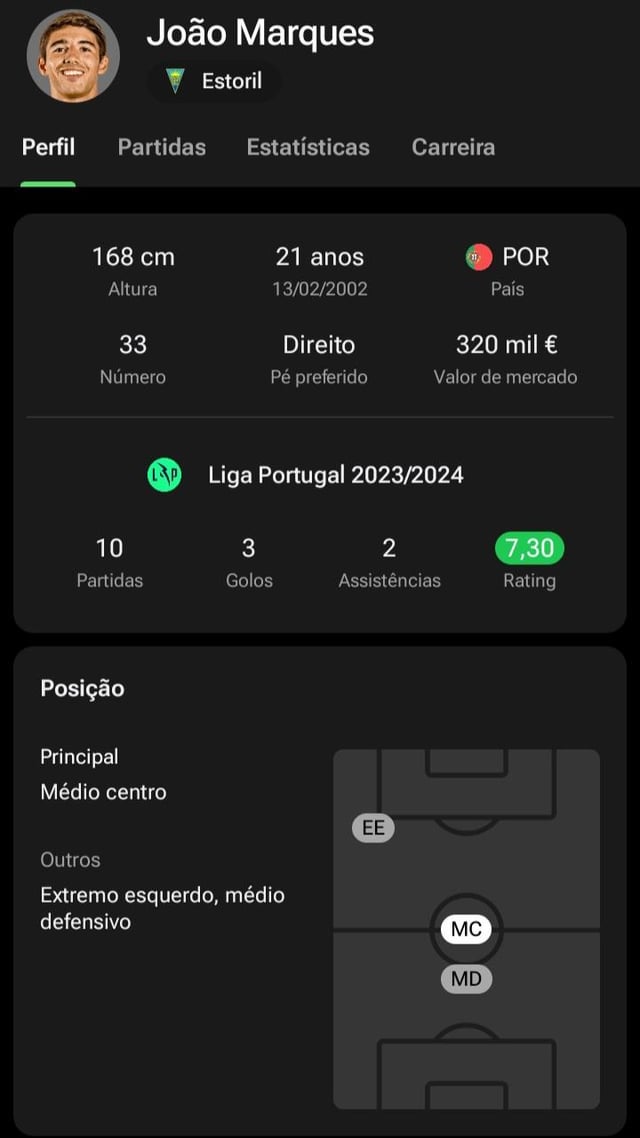Select the Perfil tab
Image resolution: width=640 pixels, height=1138 pixels.
pyautogui.click(x=48, y=147)
